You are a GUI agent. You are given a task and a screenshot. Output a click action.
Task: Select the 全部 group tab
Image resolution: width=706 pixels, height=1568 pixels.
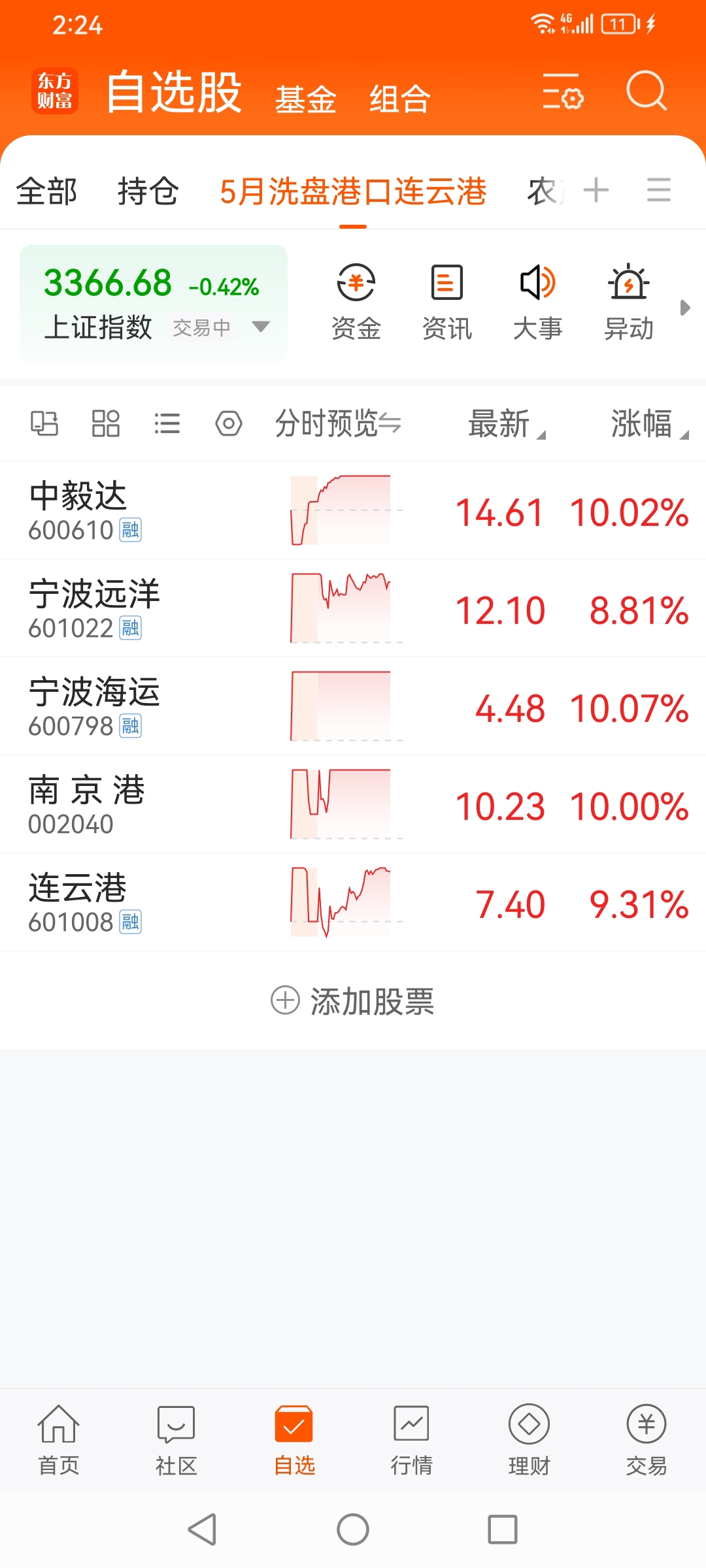(46, 191)
